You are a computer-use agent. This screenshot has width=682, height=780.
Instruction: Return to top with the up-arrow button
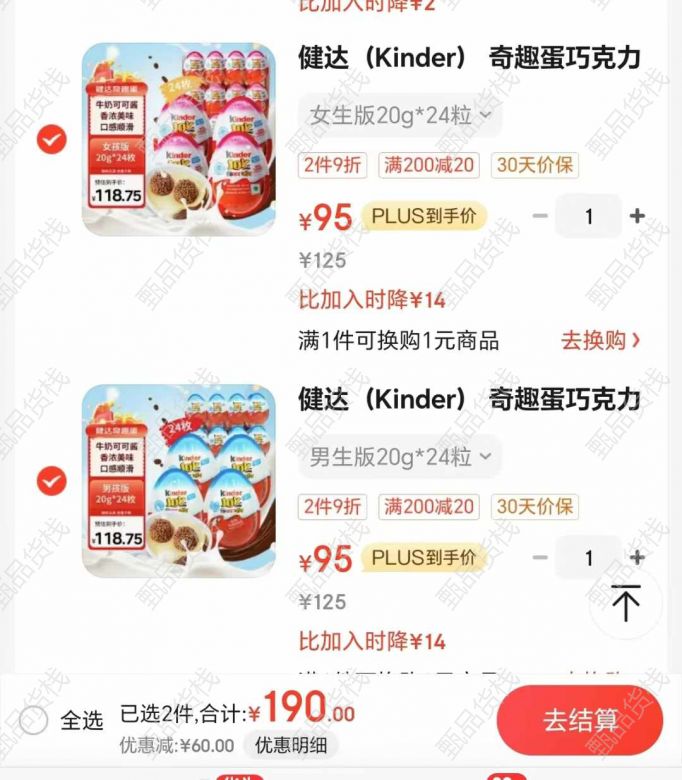click(626, 603)
